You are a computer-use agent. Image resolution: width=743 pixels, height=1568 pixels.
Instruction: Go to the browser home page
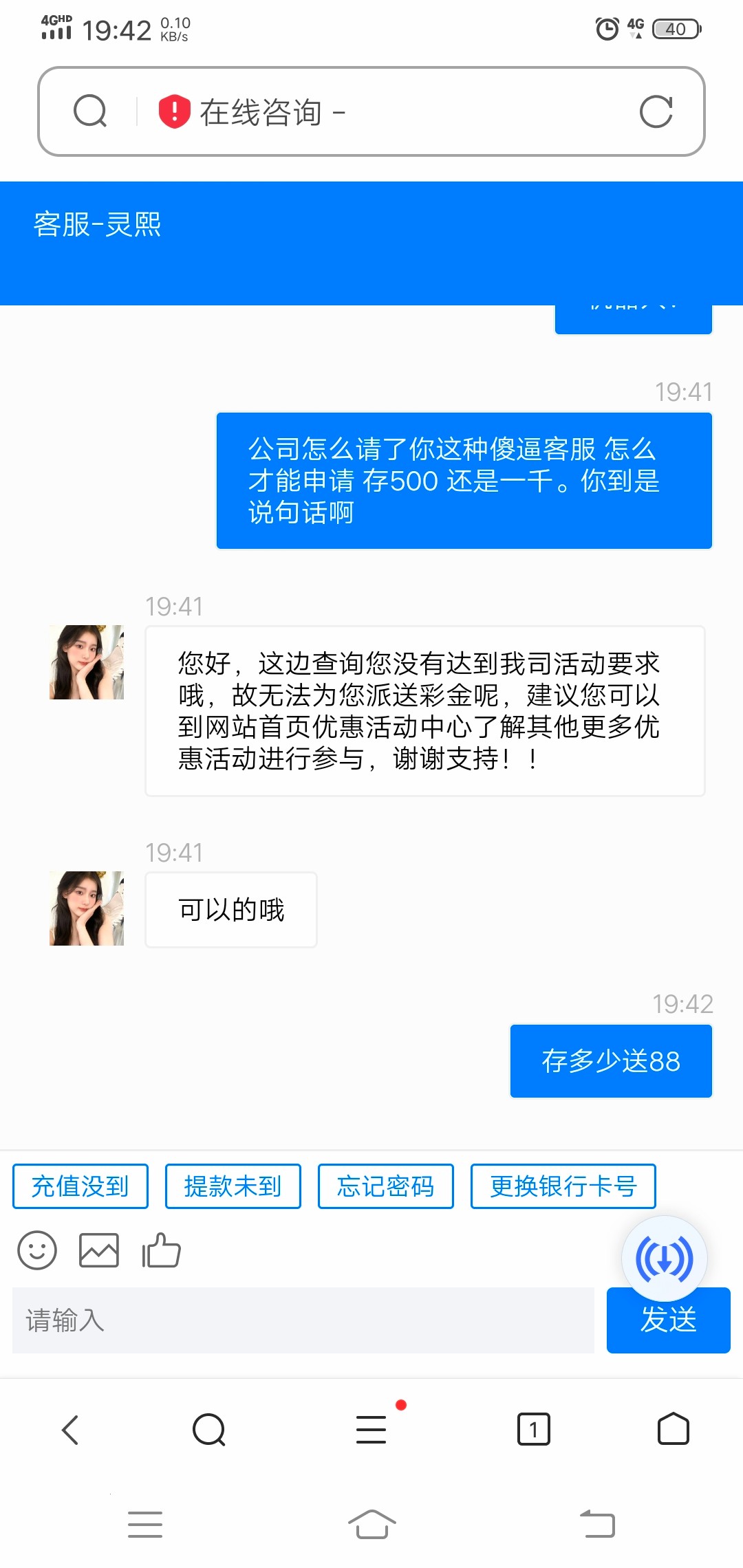[673, 1430]
